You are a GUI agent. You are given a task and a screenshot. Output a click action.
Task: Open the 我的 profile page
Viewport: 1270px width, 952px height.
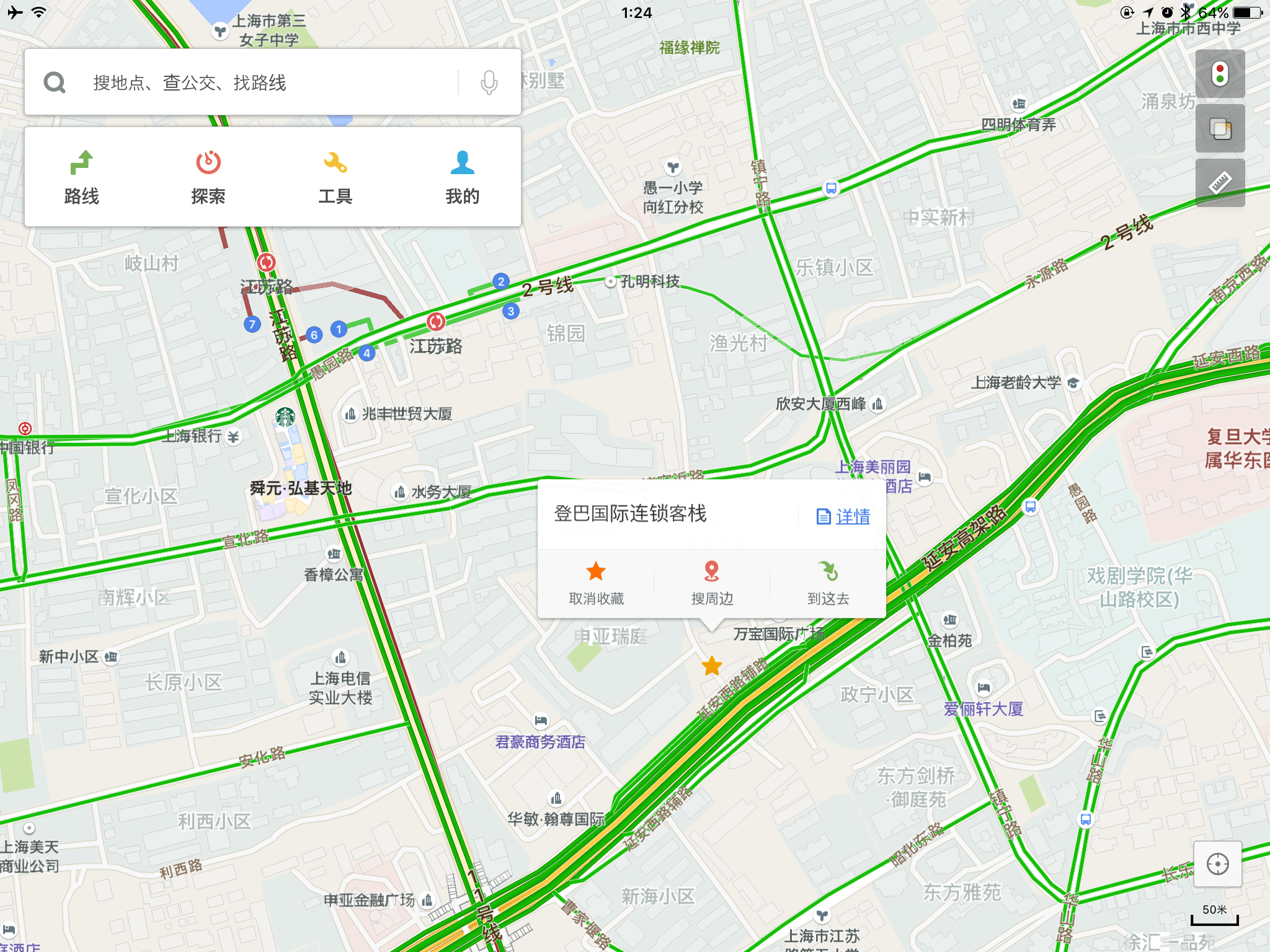(463, 177)
